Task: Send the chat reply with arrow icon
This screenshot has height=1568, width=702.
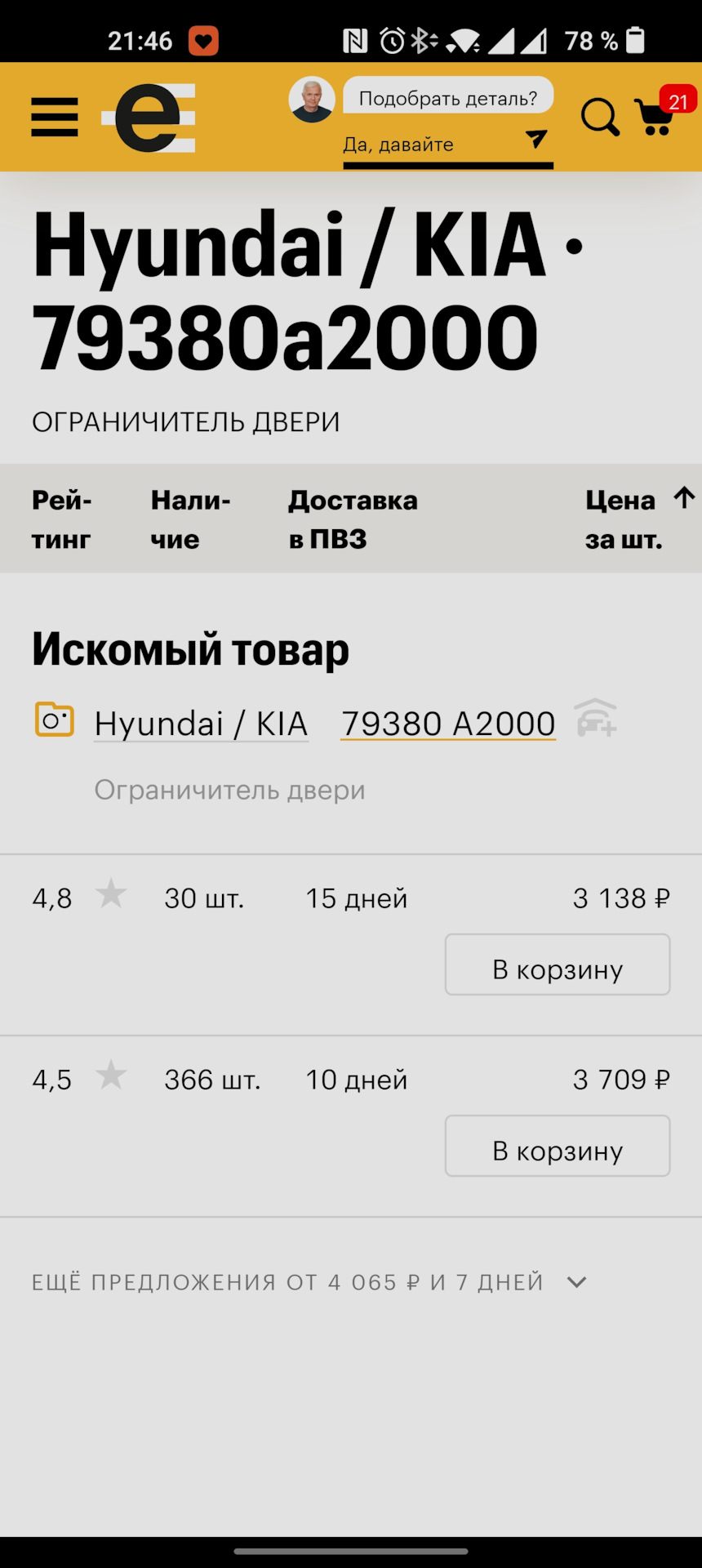Action: point(536,139)
